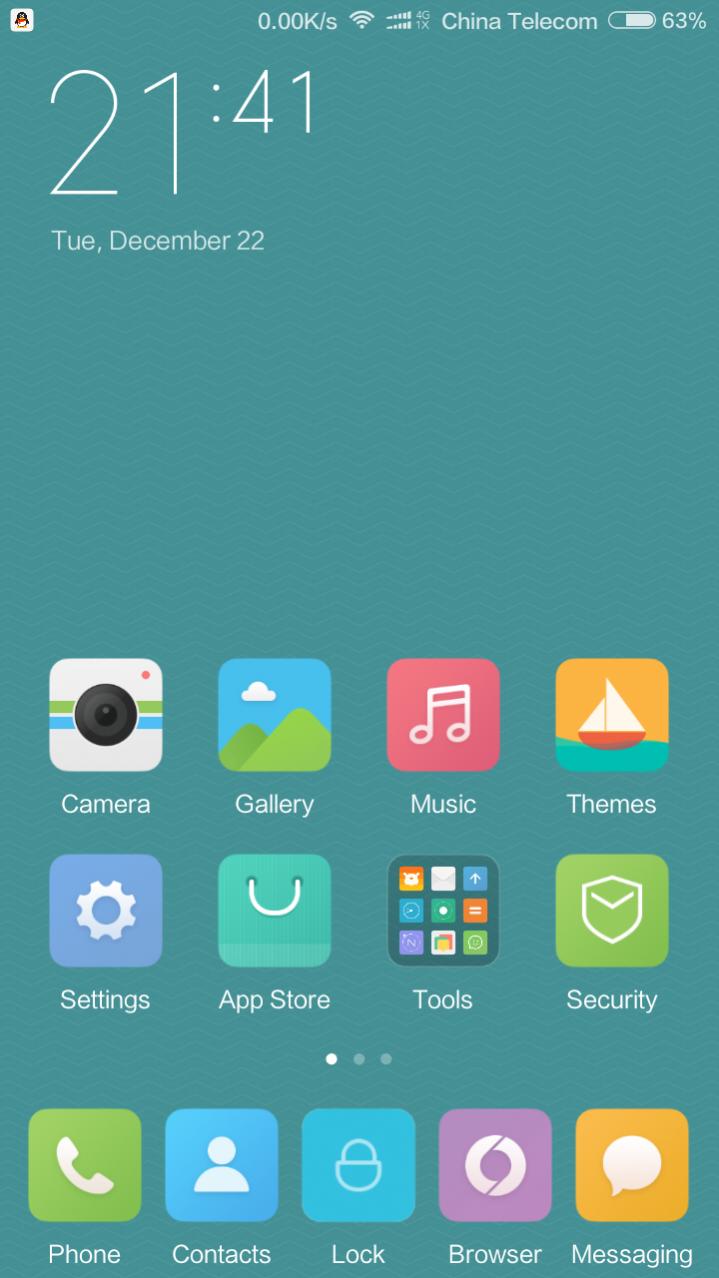Open Contacts

[222, 1165]
